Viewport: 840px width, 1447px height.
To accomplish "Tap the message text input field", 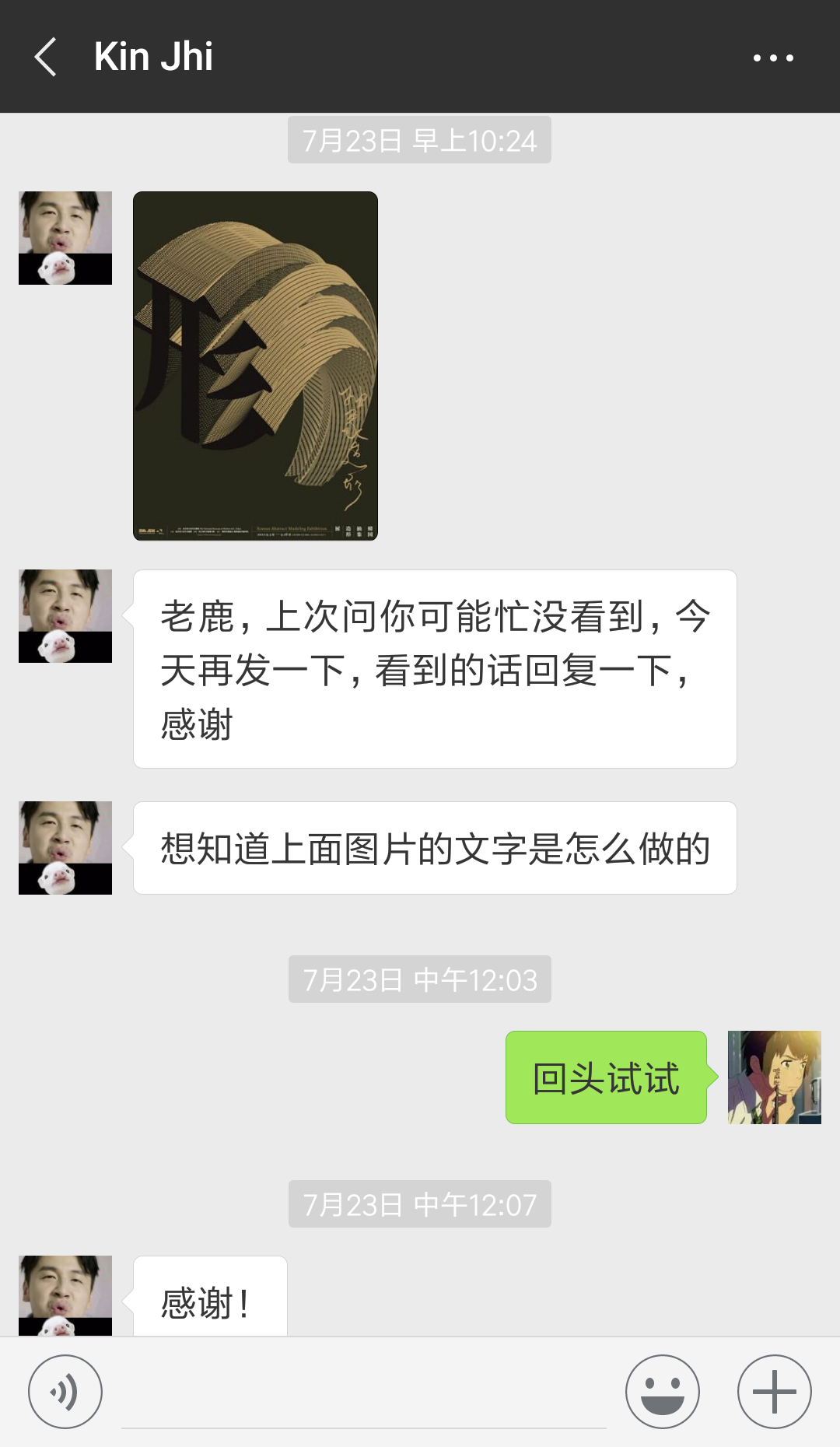I will coord(364,1393).
